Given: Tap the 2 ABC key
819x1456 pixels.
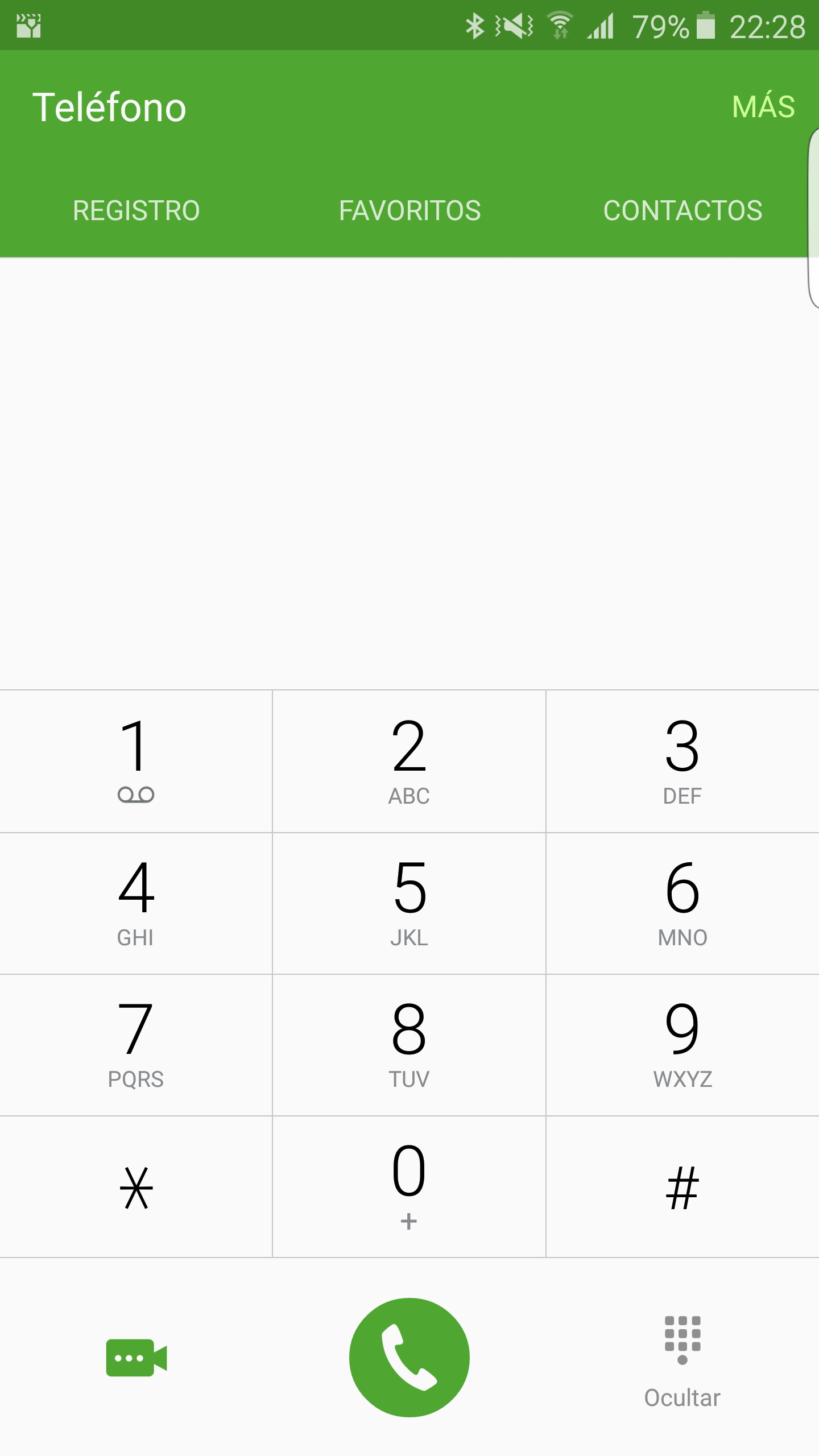Looking at the screenshot, I should click(409, 761).
